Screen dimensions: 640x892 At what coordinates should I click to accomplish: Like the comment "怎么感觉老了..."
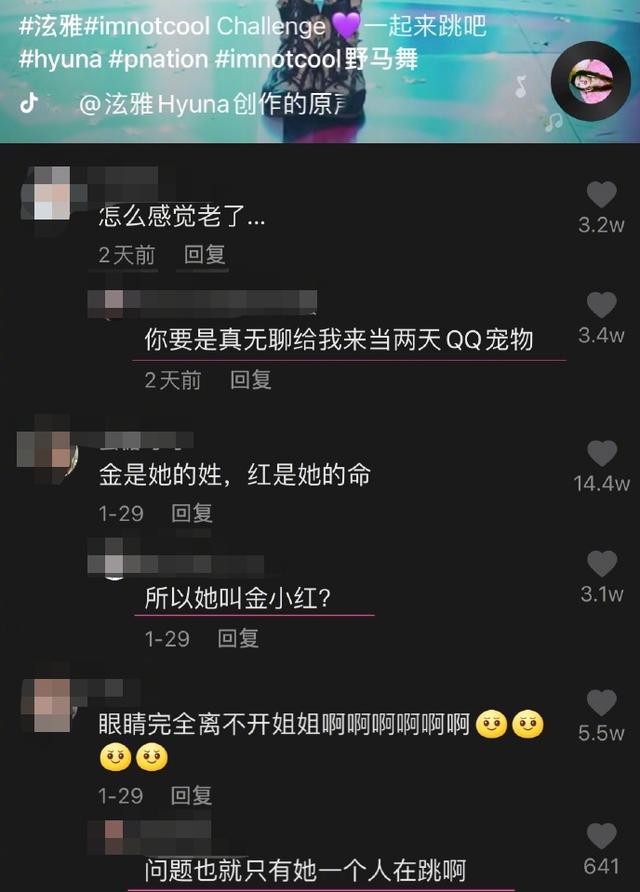tap(601, 195)
